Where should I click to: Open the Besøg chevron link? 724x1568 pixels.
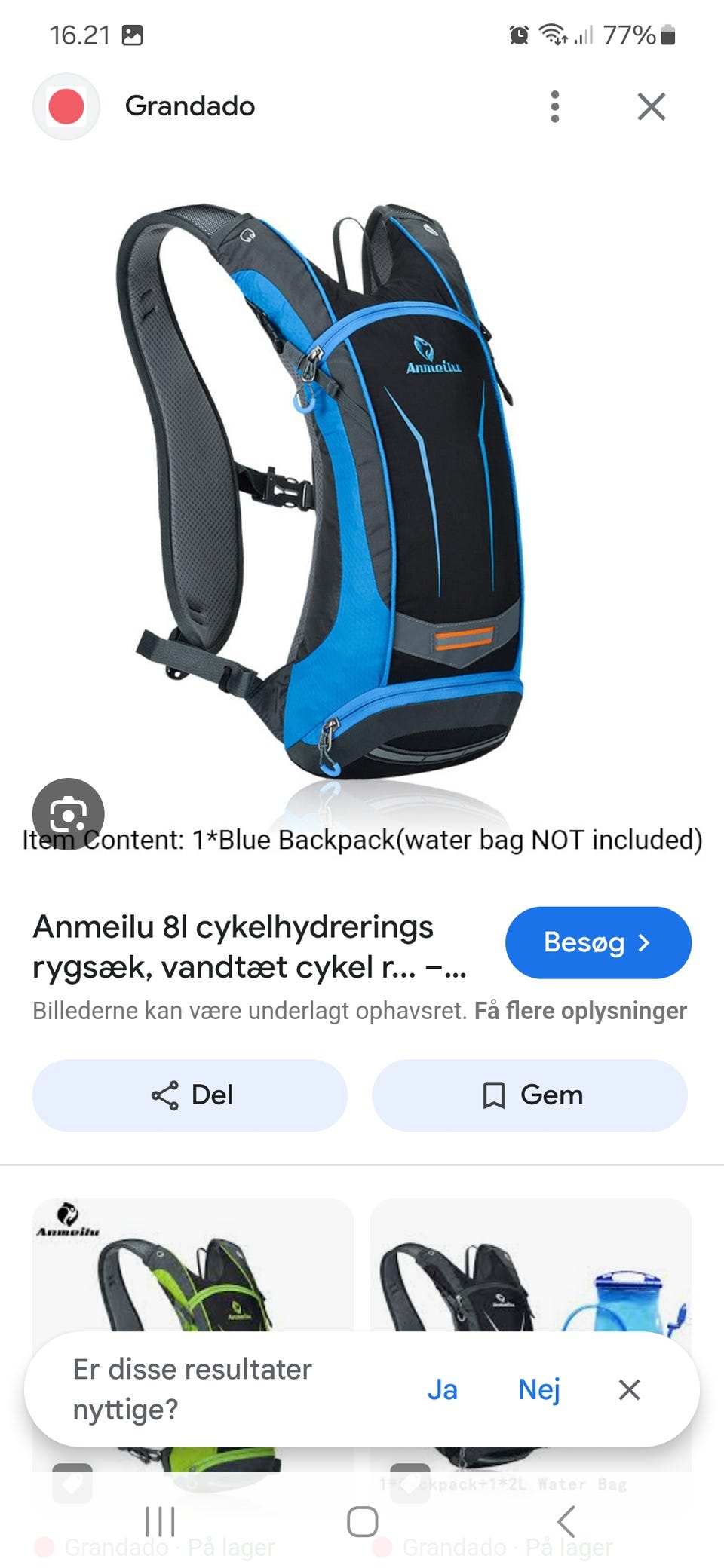(x=646, y=942)
